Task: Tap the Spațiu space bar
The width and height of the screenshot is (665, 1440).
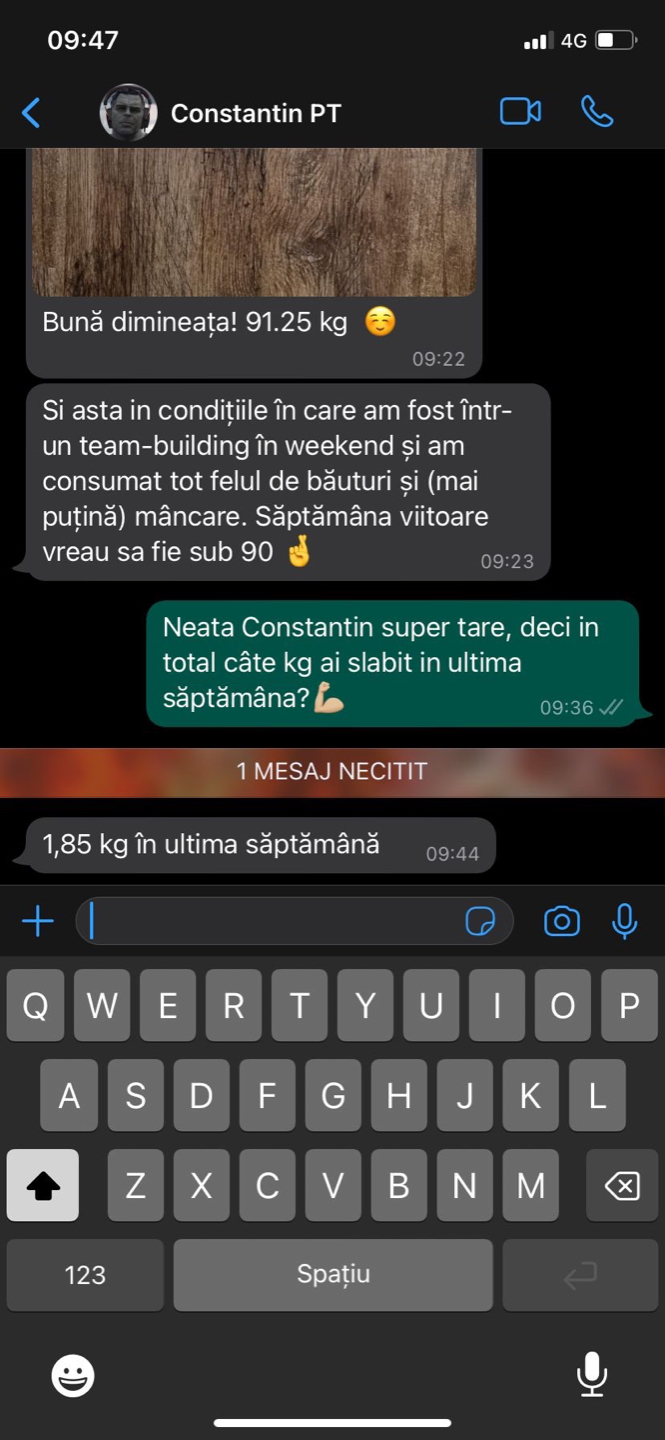Action: coord(333,1275)
